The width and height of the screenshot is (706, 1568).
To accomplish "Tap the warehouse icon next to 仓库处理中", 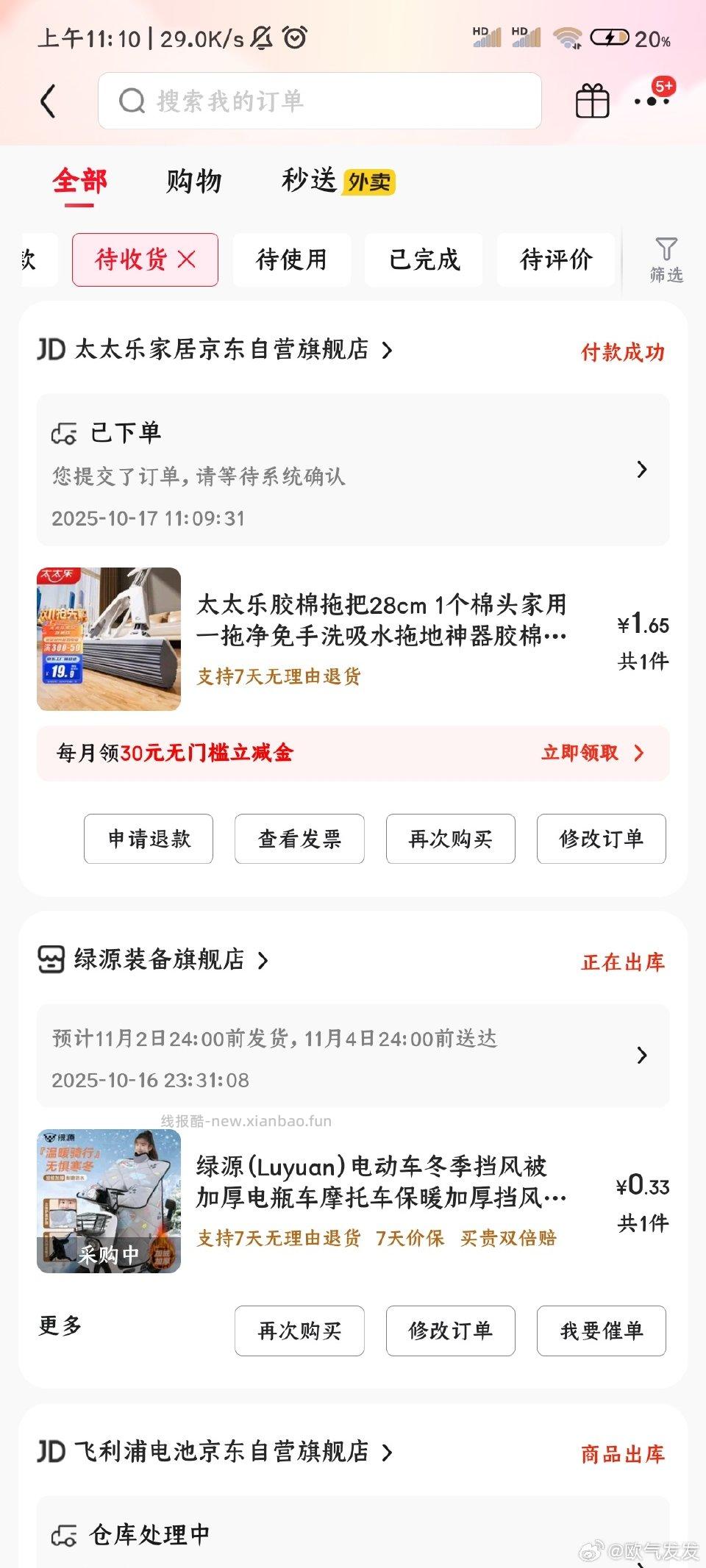I will (65, 1534).
